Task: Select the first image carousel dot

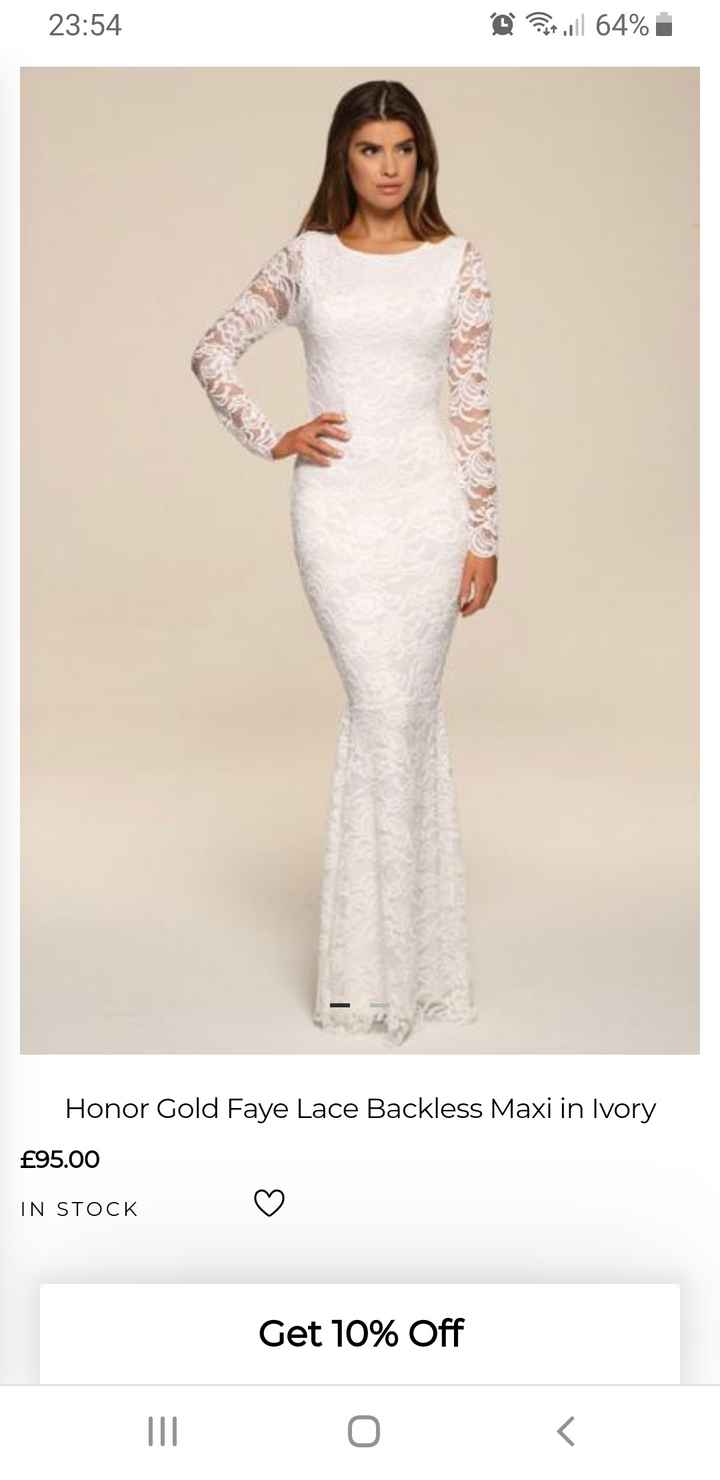Action: pyautogui.click(x=340, y=1004)
